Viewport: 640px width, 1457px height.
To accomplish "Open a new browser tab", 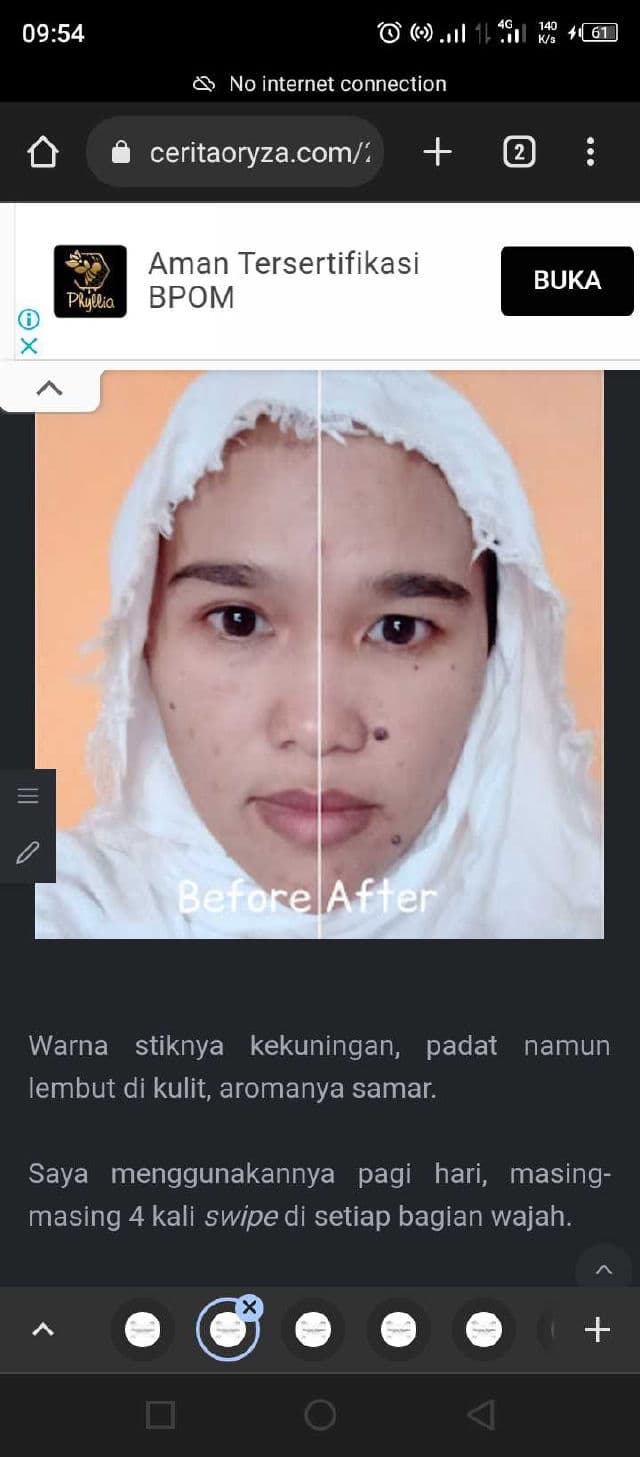I will pos(437,152).
